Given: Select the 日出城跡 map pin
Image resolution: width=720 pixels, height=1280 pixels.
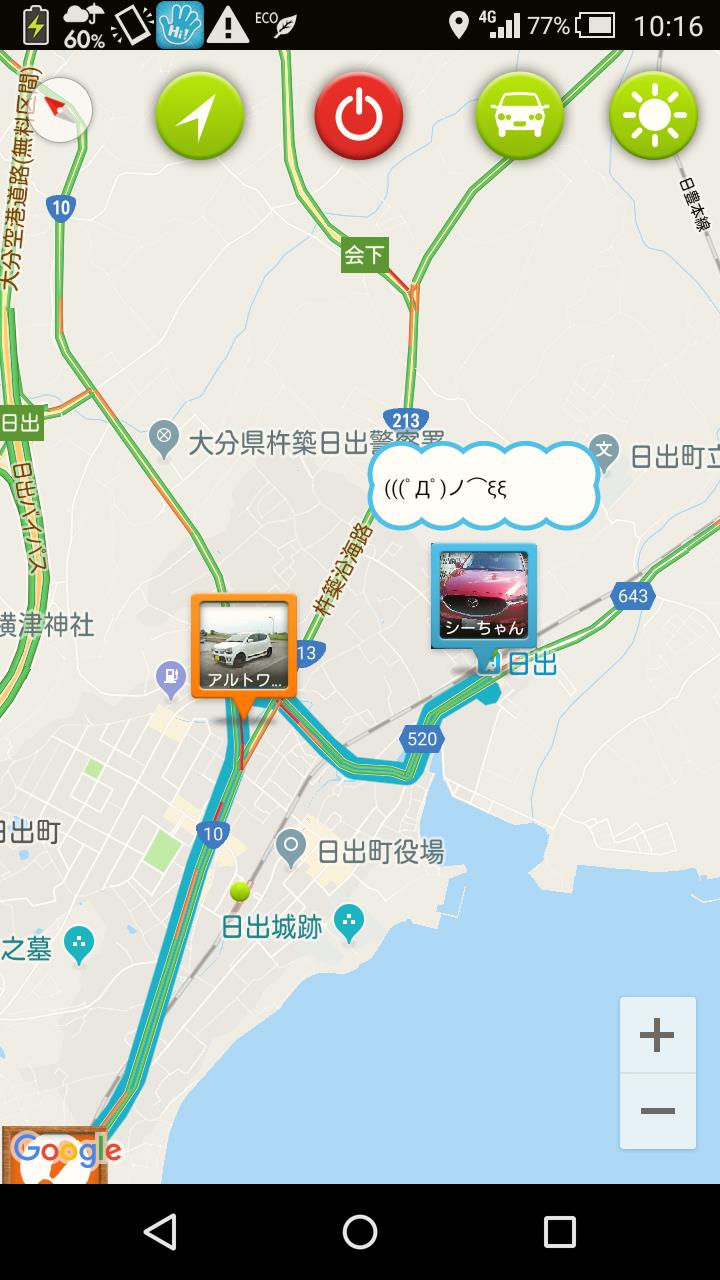Looking at the screenshot, I should pos(349,923).
